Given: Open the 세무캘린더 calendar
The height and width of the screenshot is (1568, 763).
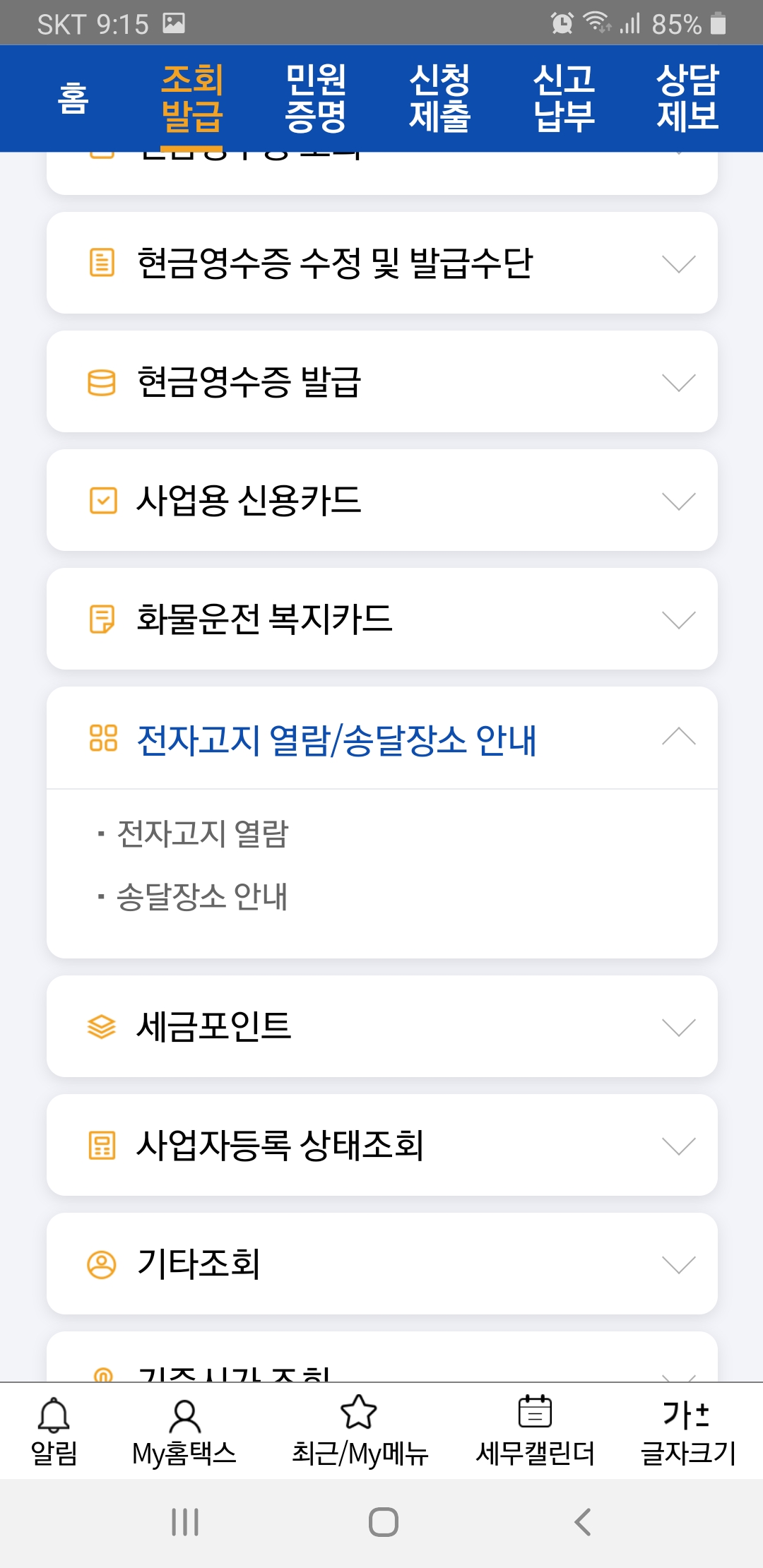Looking at the screenshot, I should (535, 1431).
